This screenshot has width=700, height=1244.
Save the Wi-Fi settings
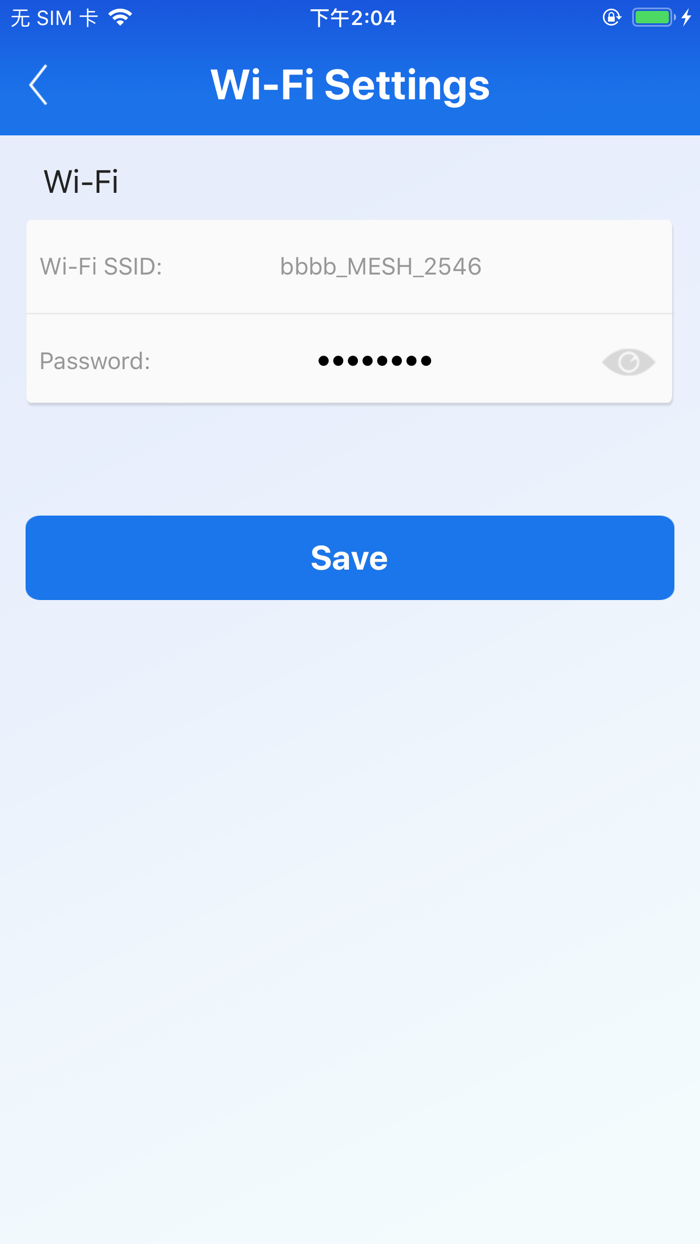click(349, 558)
